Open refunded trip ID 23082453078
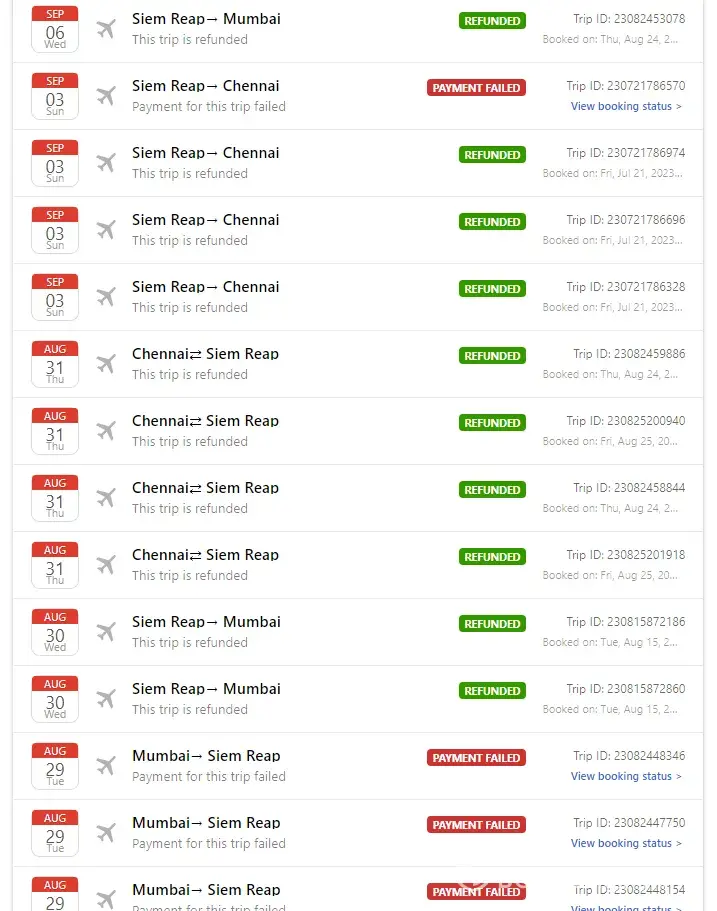 coord(206,19)
